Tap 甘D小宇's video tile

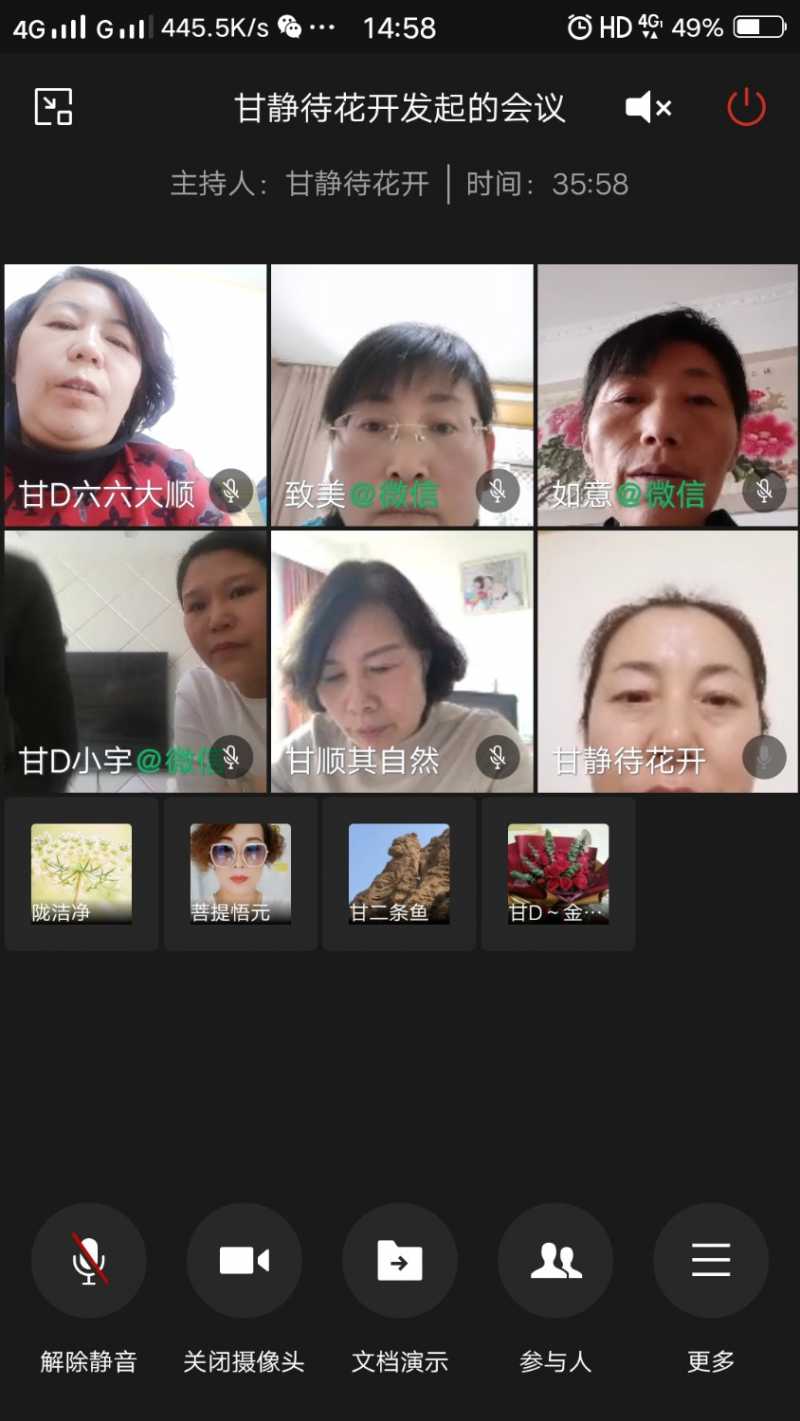[x=135, y=661]
